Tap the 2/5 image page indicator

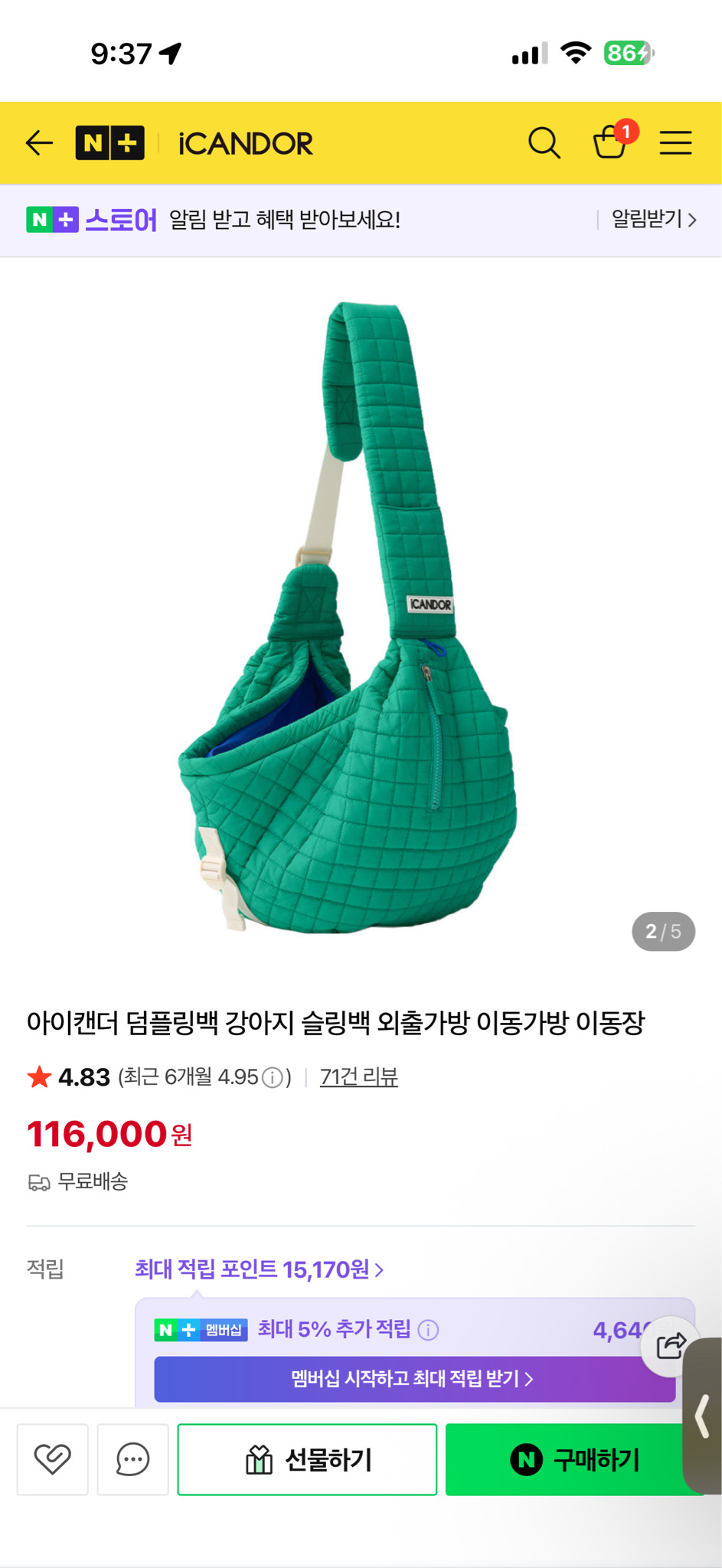[663, 932]
